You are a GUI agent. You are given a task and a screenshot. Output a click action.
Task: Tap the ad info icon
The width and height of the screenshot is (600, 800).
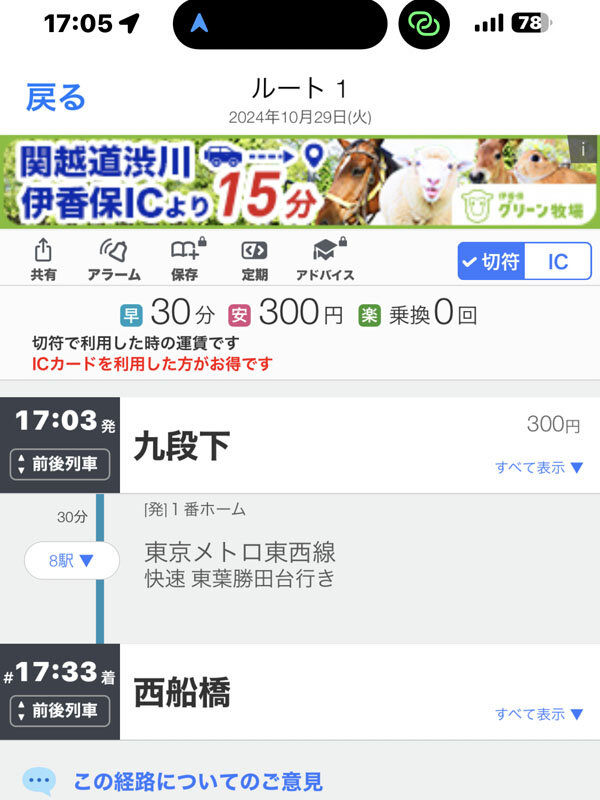pos(583,151)
